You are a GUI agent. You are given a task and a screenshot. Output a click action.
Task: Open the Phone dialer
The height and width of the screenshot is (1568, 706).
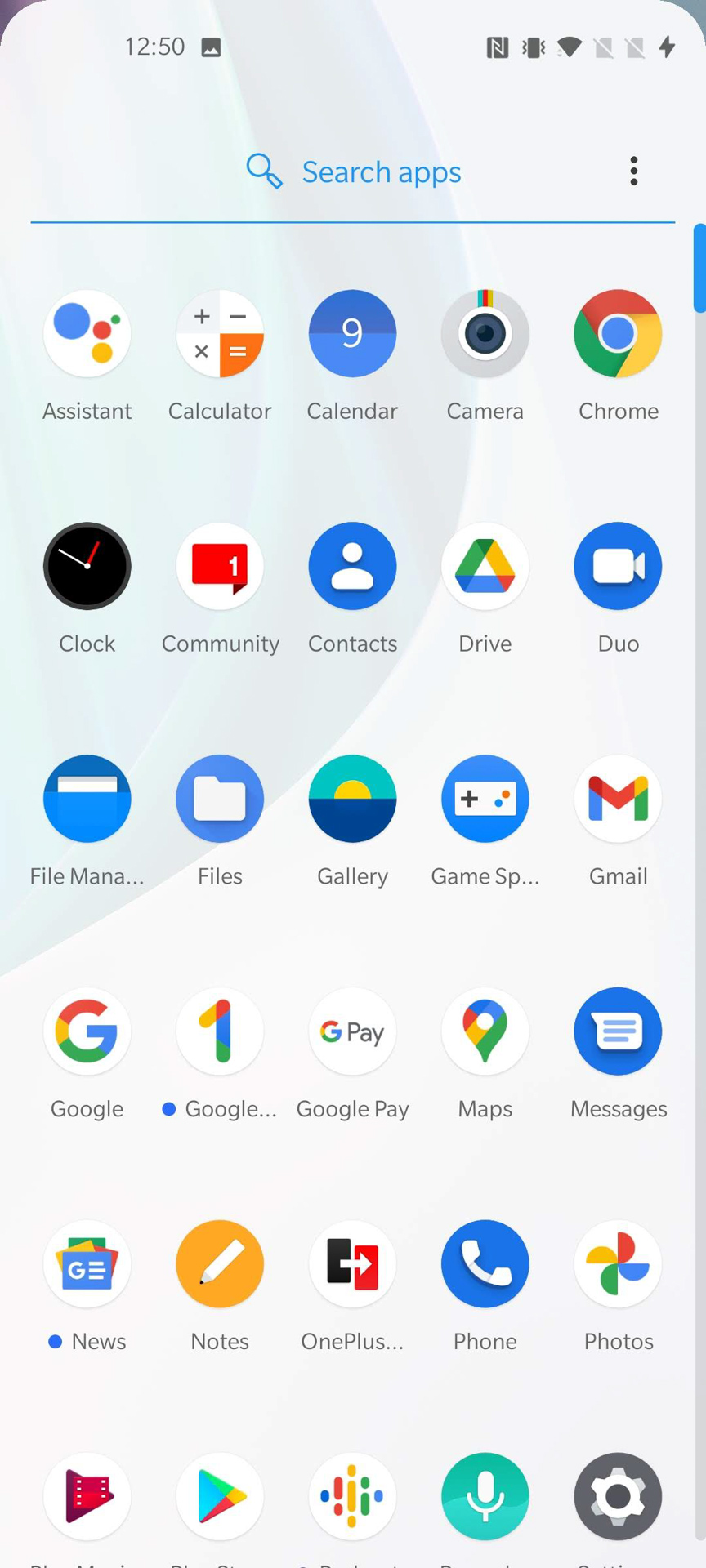[485, 1265]
